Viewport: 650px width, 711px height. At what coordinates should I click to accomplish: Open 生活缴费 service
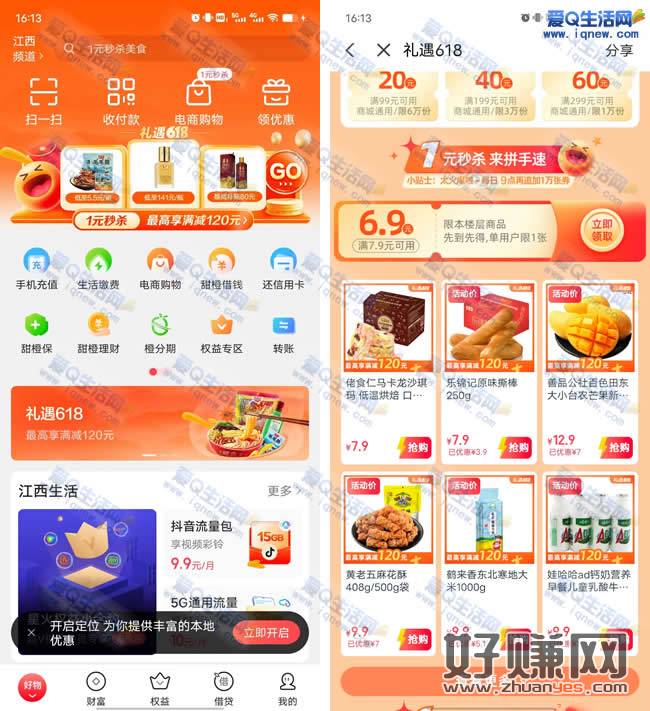coord(98,270)
